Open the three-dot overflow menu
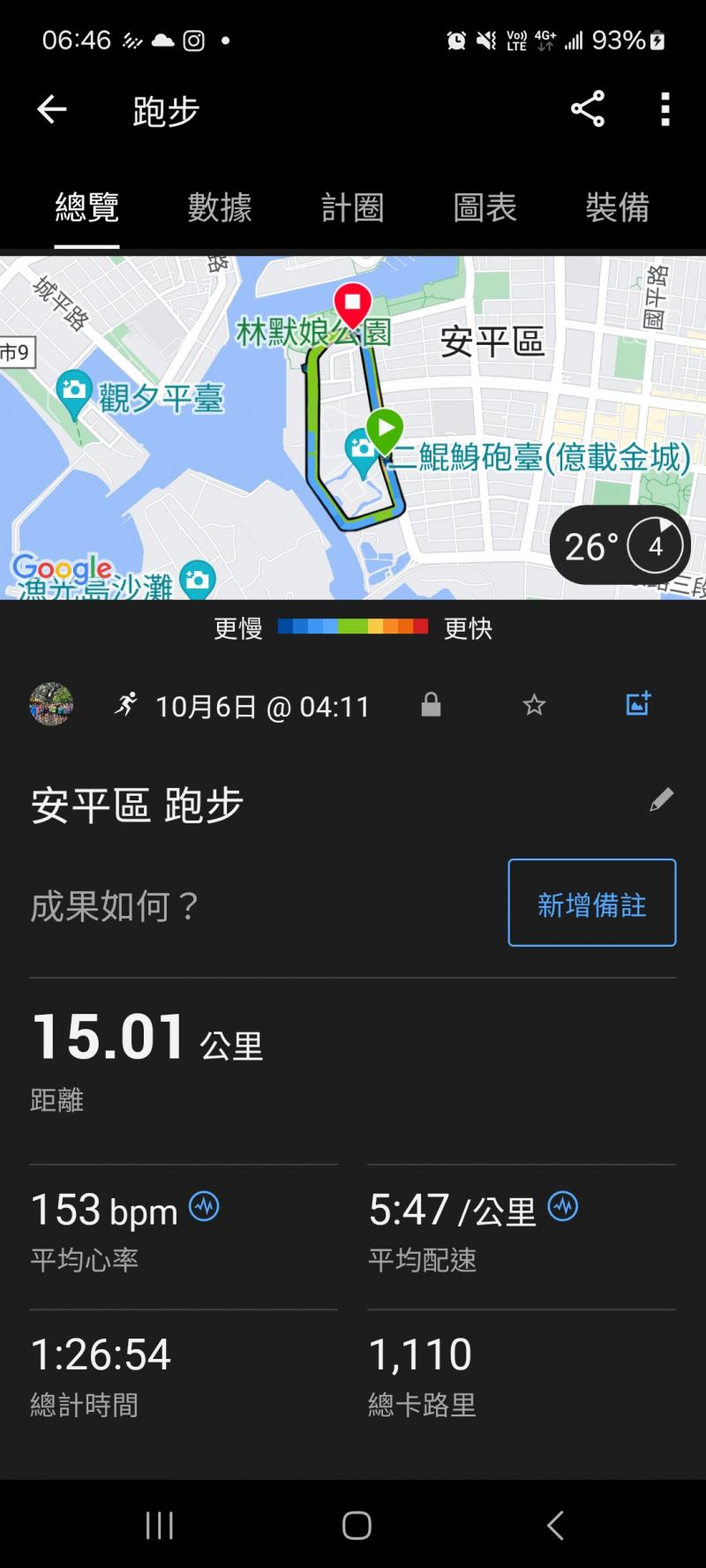The height and width of the screenshot is (1568, 706). [665, 109]
